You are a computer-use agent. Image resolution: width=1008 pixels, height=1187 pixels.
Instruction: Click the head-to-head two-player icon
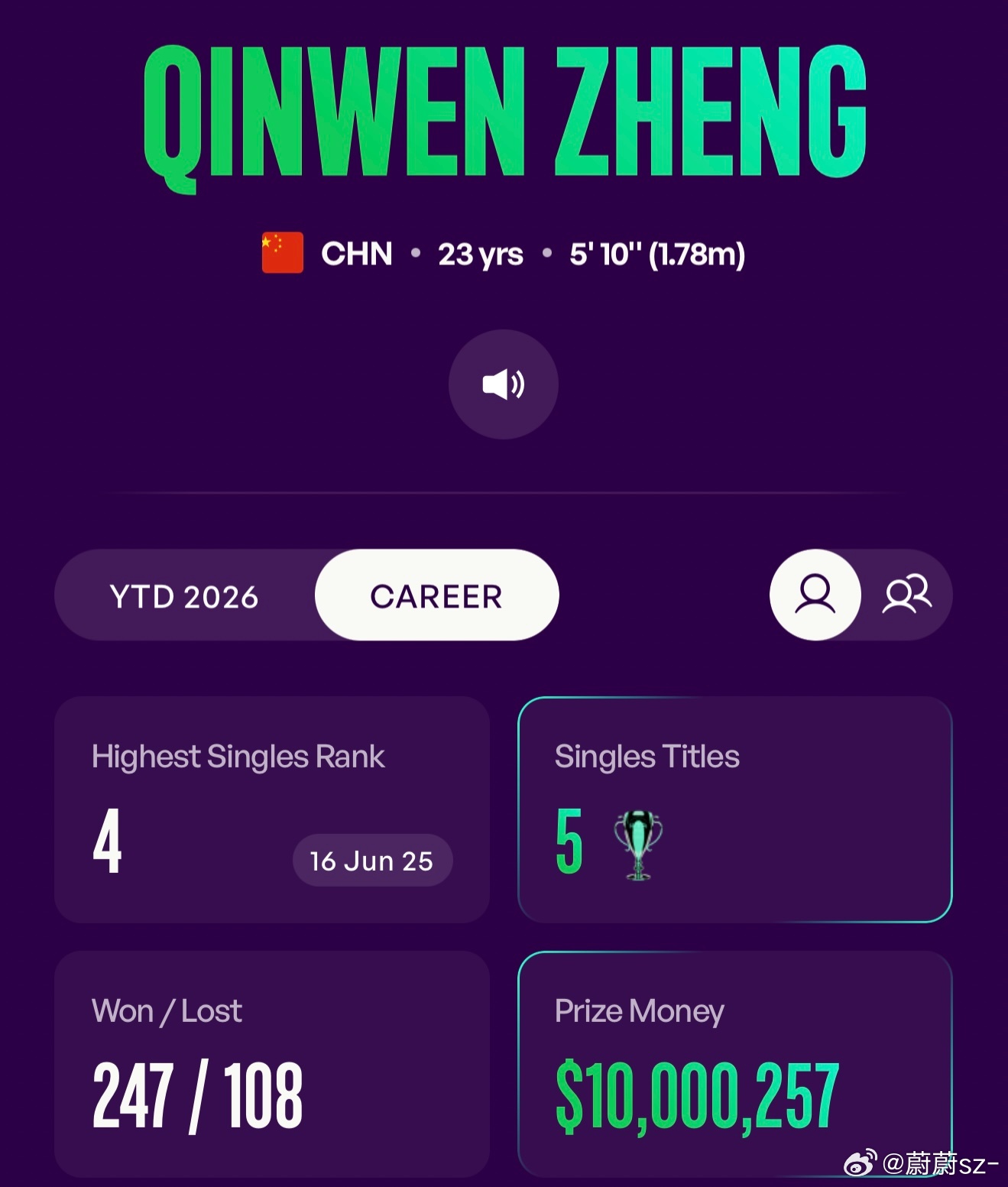click(906, 595)
